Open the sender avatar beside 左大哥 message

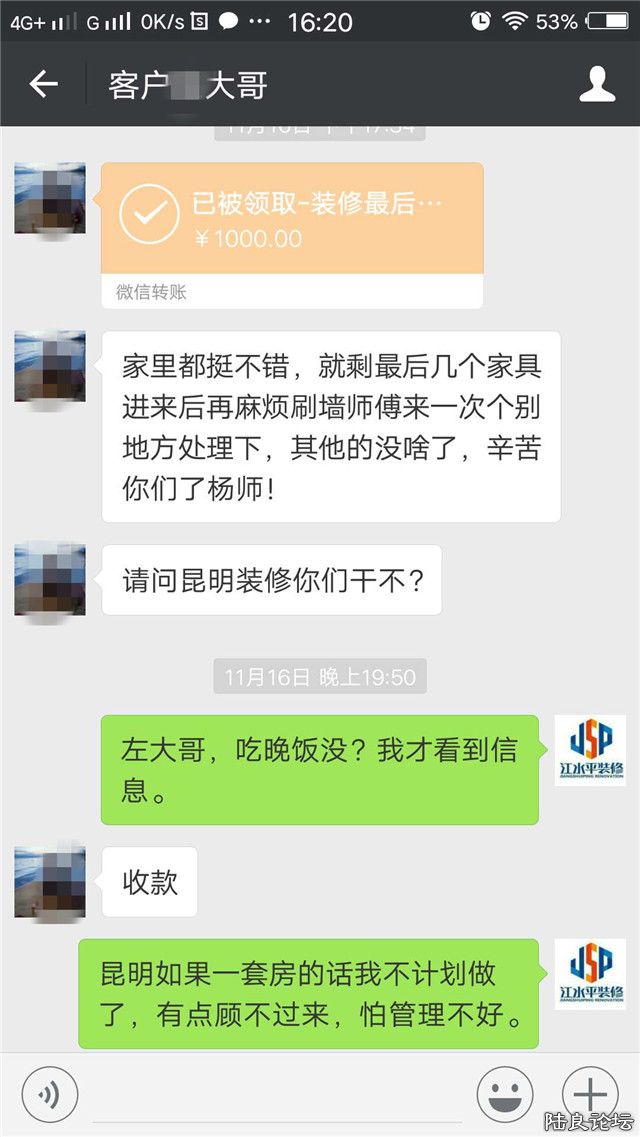point(590,750)
